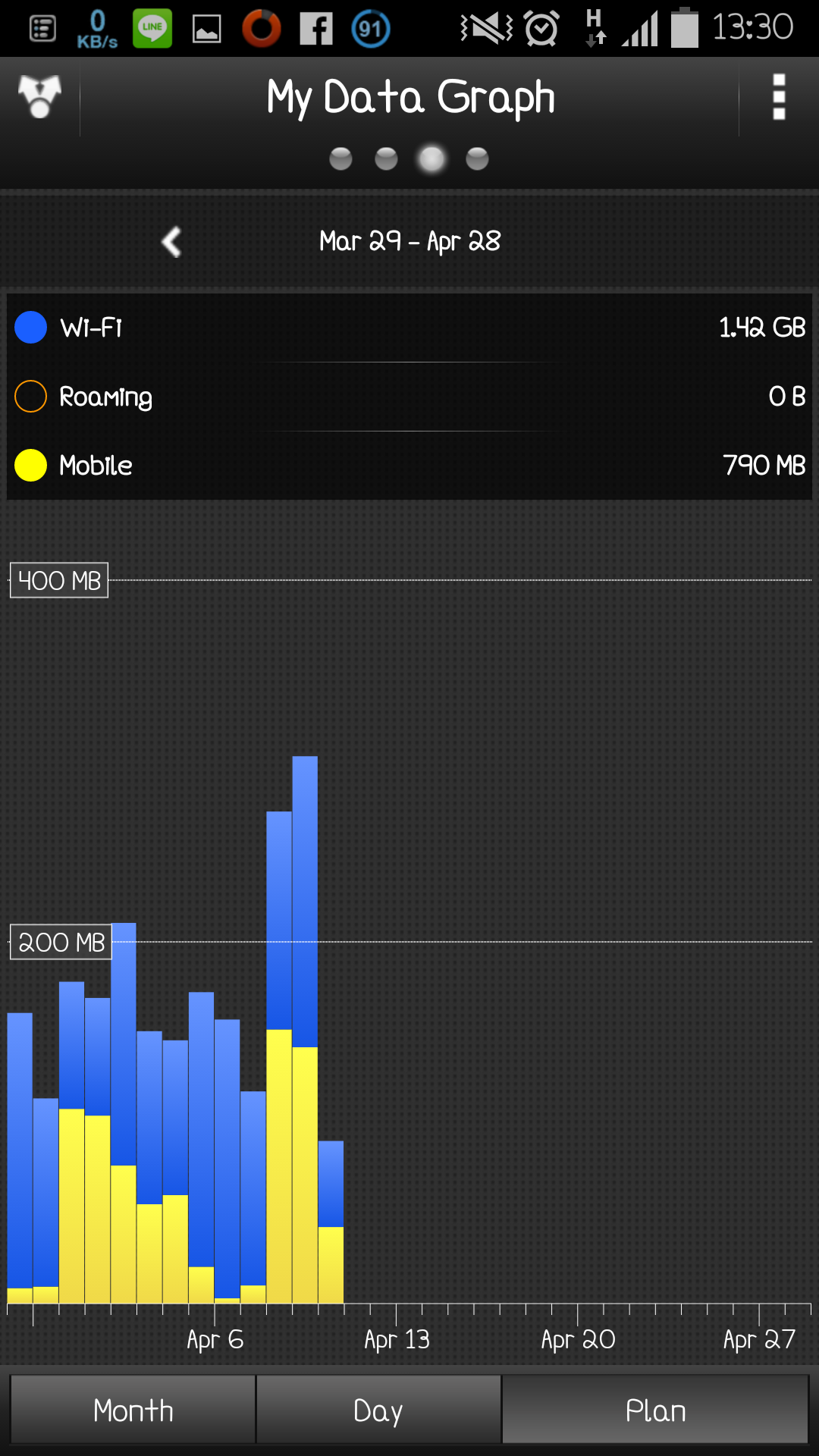
Task: Switch to the Day tab
Action: [378, 1410]
